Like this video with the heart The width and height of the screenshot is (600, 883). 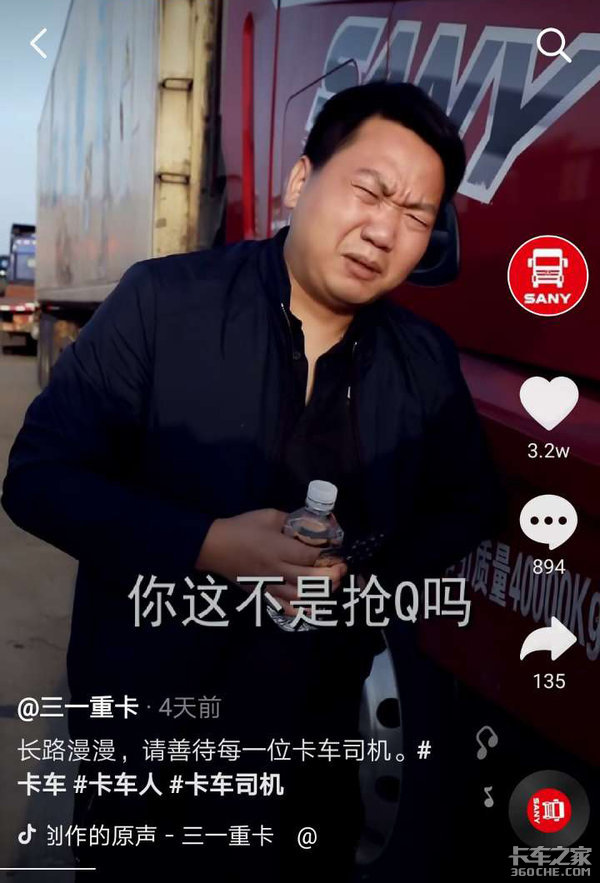(x=548, y=403)
